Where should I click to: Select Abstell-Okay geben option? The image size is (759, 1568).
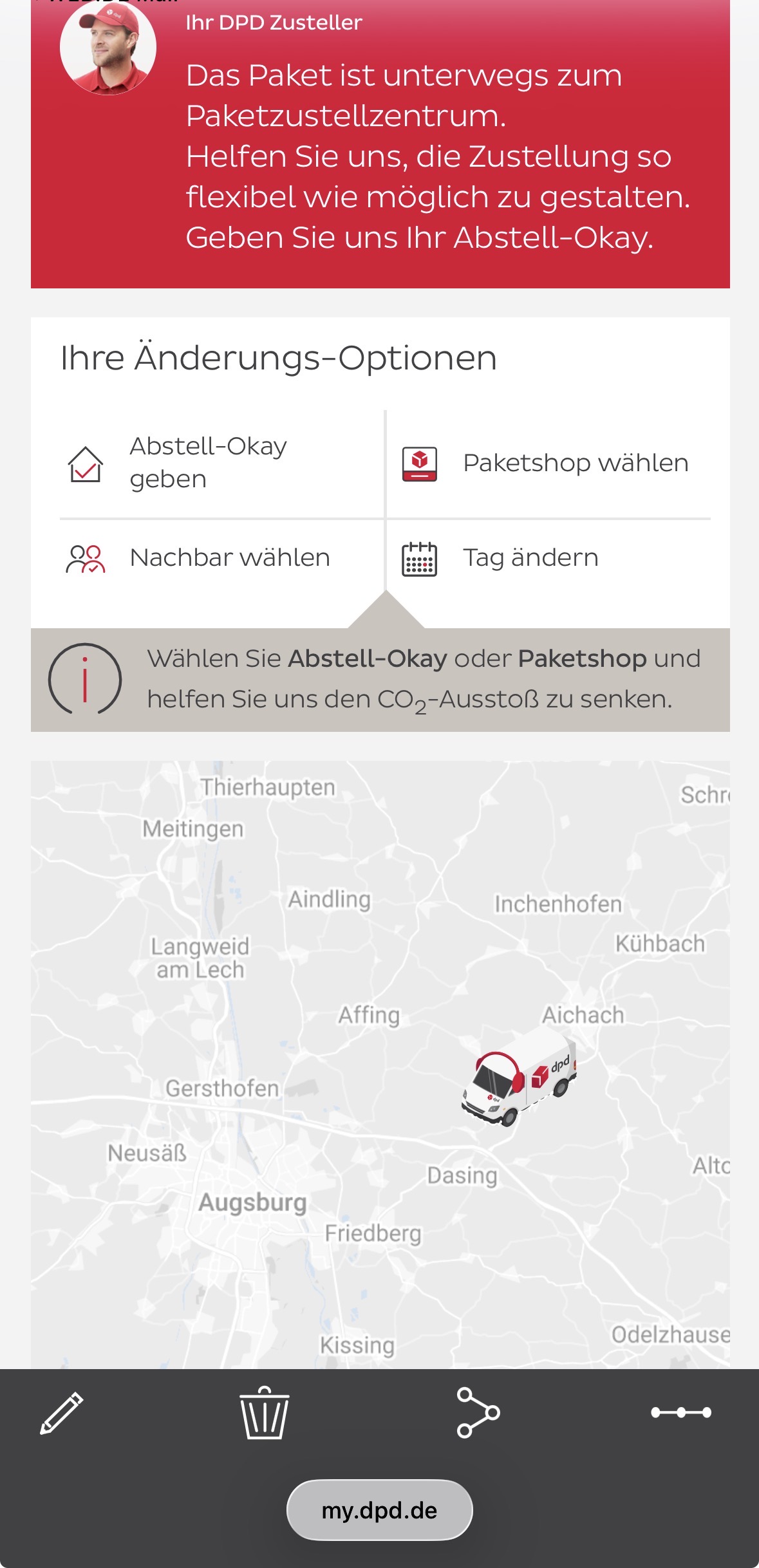coord(208,463)
